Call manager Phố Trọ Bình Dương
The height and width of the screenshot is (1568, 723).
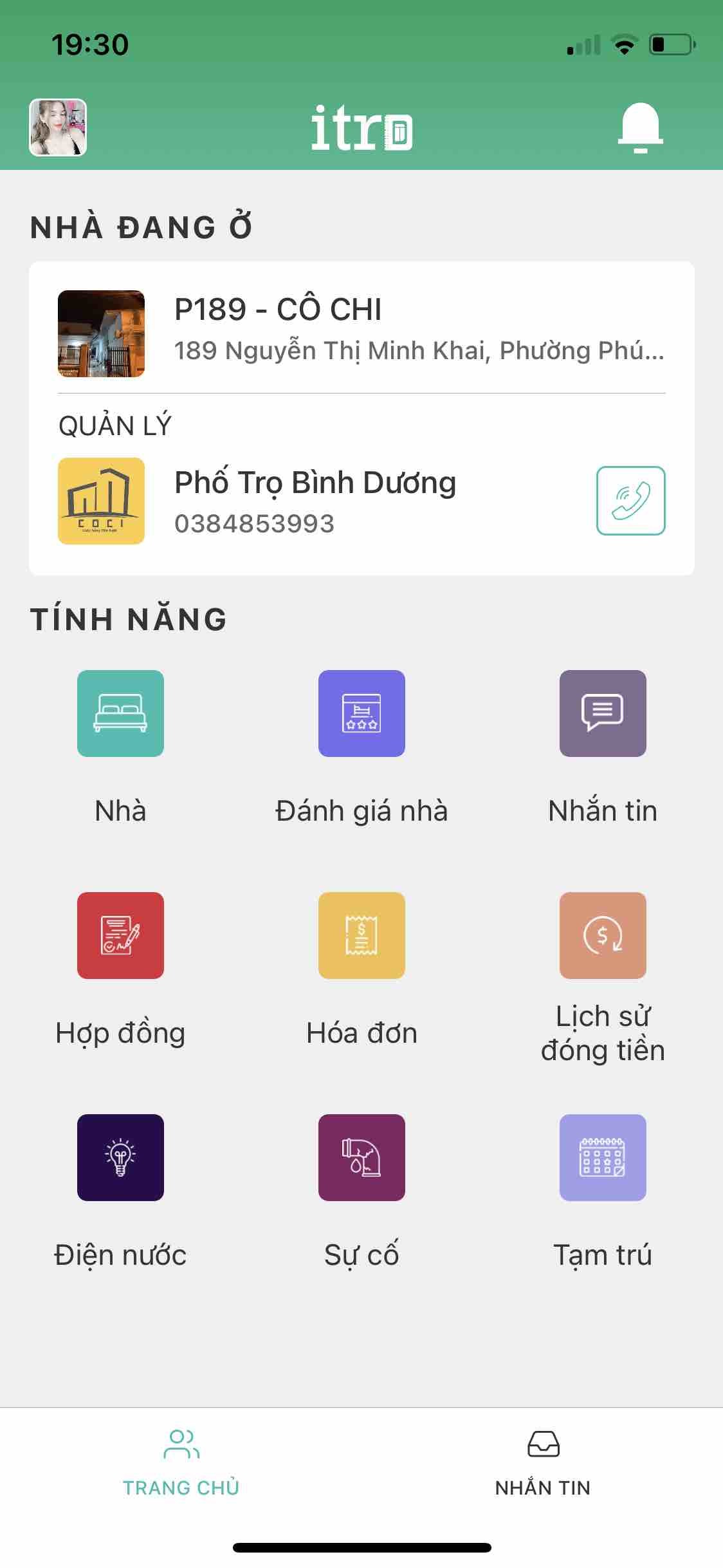630,500
